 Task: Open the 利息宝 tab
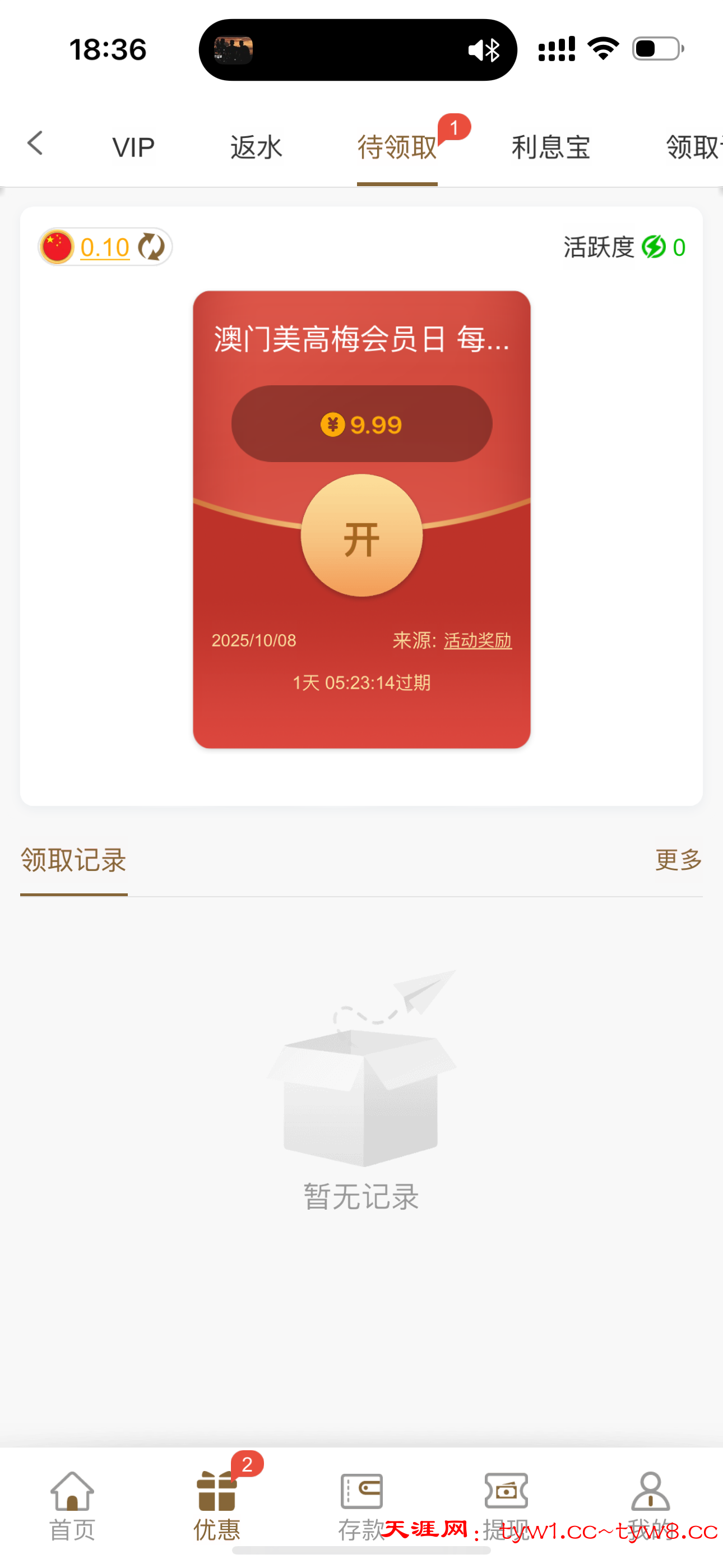[551, 147]
